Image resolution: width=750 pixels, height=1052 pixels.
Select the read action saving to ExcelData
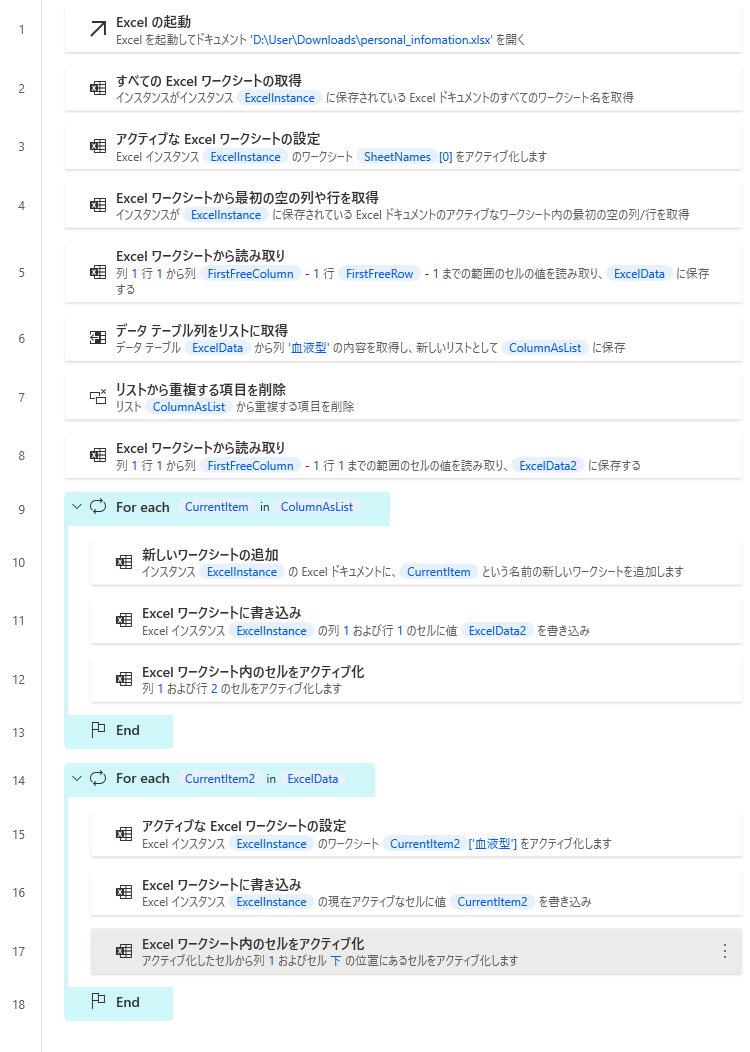400,271
